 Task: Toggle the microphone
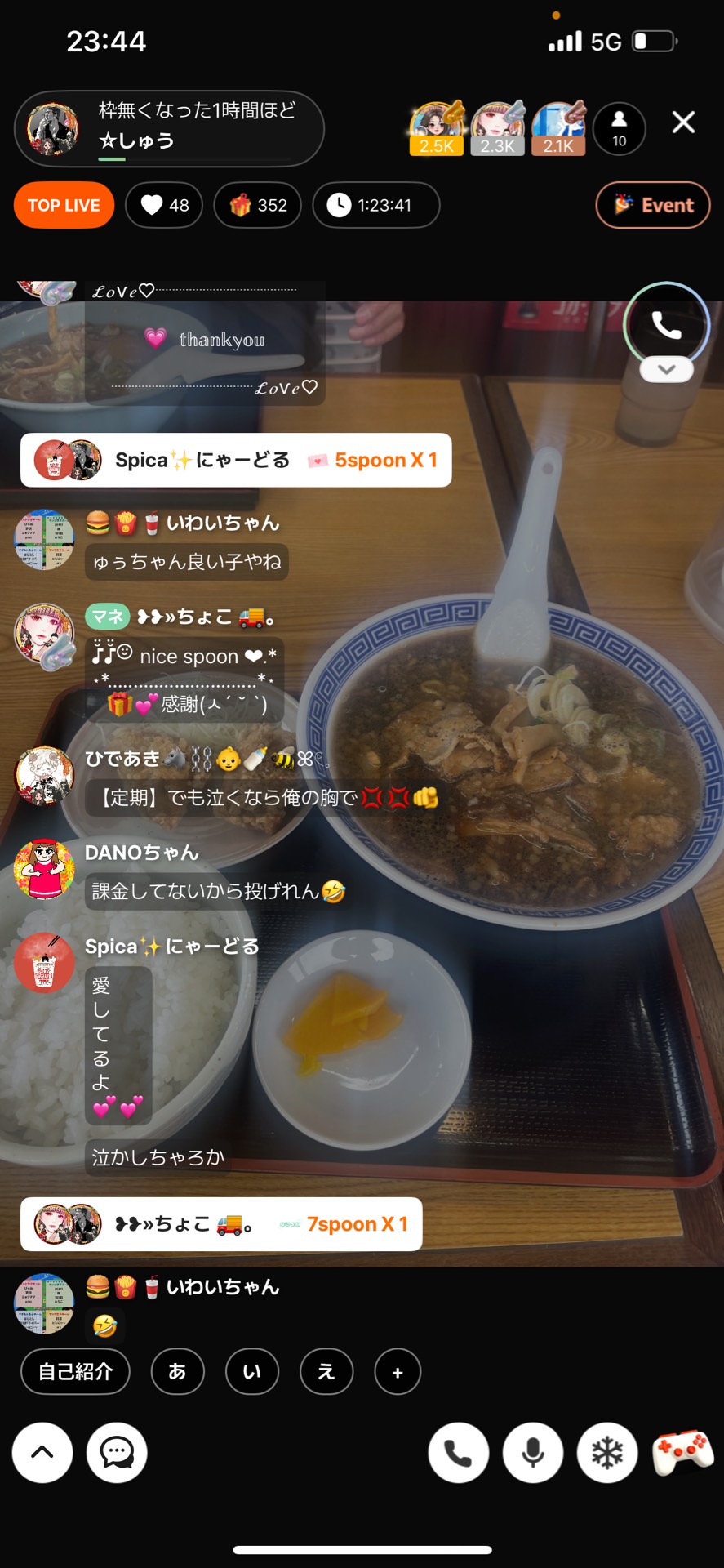tap(533, 1453)
